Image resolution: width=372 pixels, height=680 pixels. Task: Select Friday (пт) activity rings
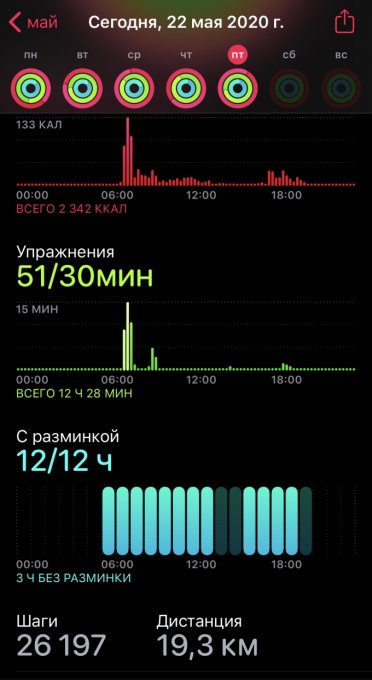coord(238,88)
